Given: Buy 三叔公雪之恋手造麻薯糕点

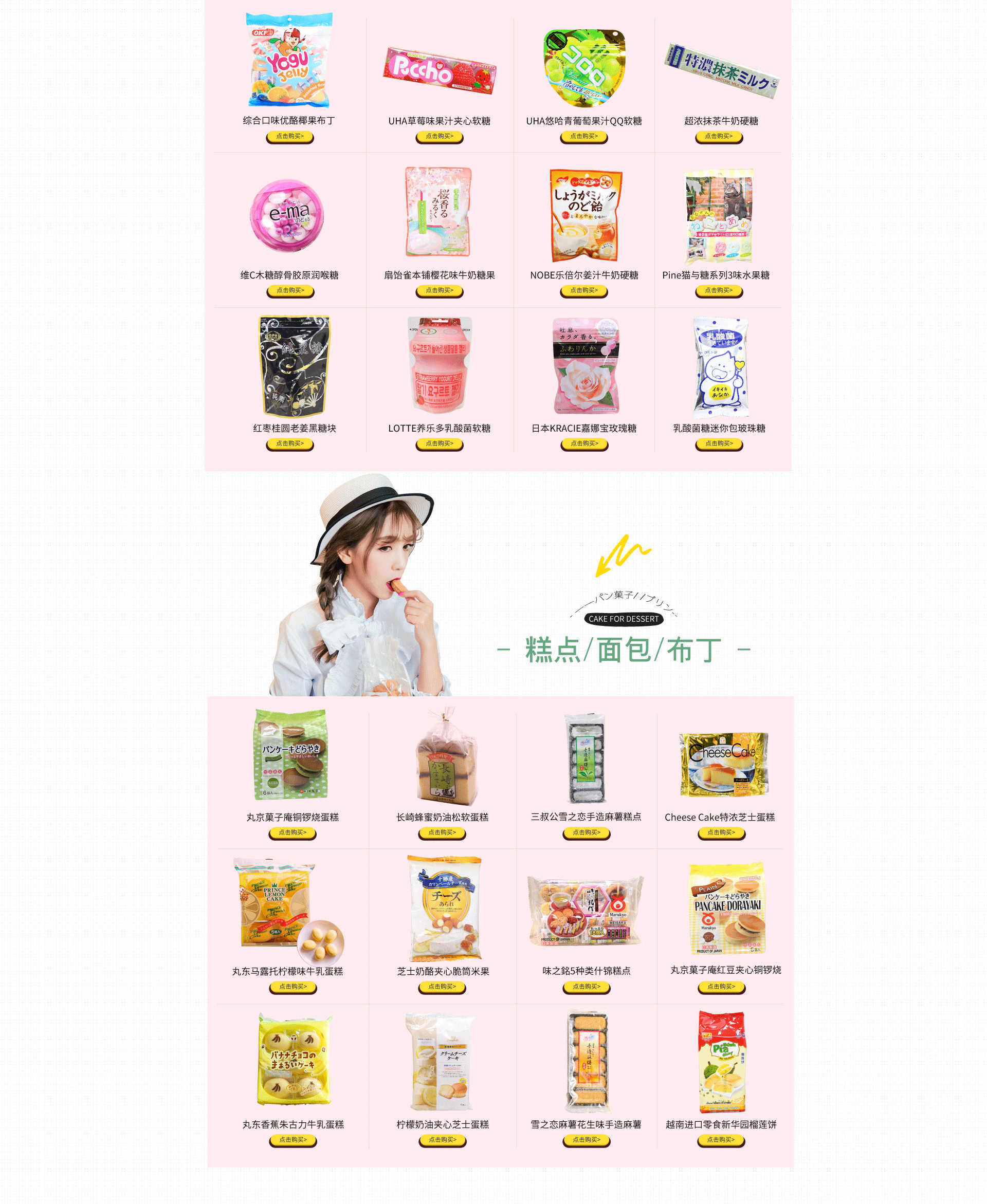Looking at the screenshot, I should (586, 832).
